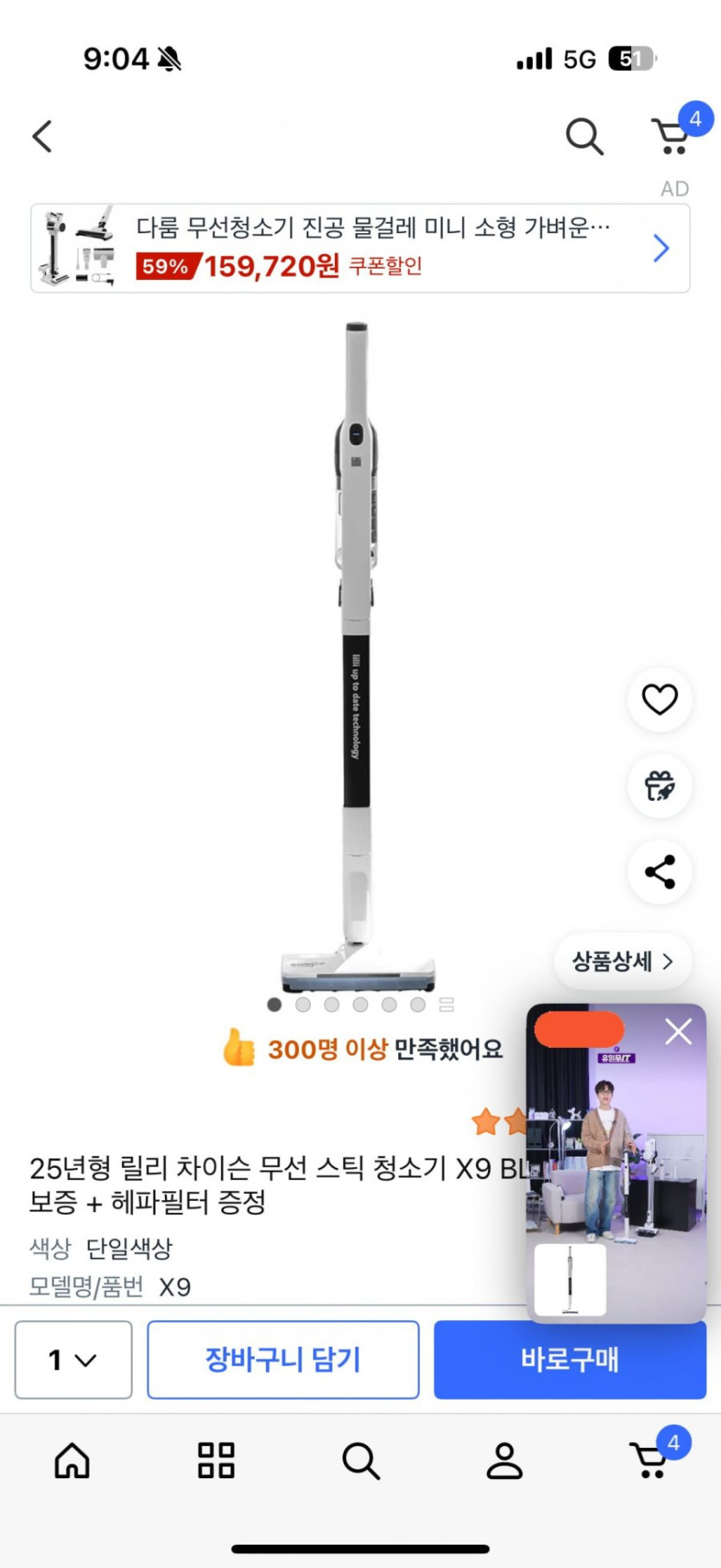Viewport: 721px width, 1568px height.
Task: Share this product
Action: pyautogui.click(x=660, y=872)
